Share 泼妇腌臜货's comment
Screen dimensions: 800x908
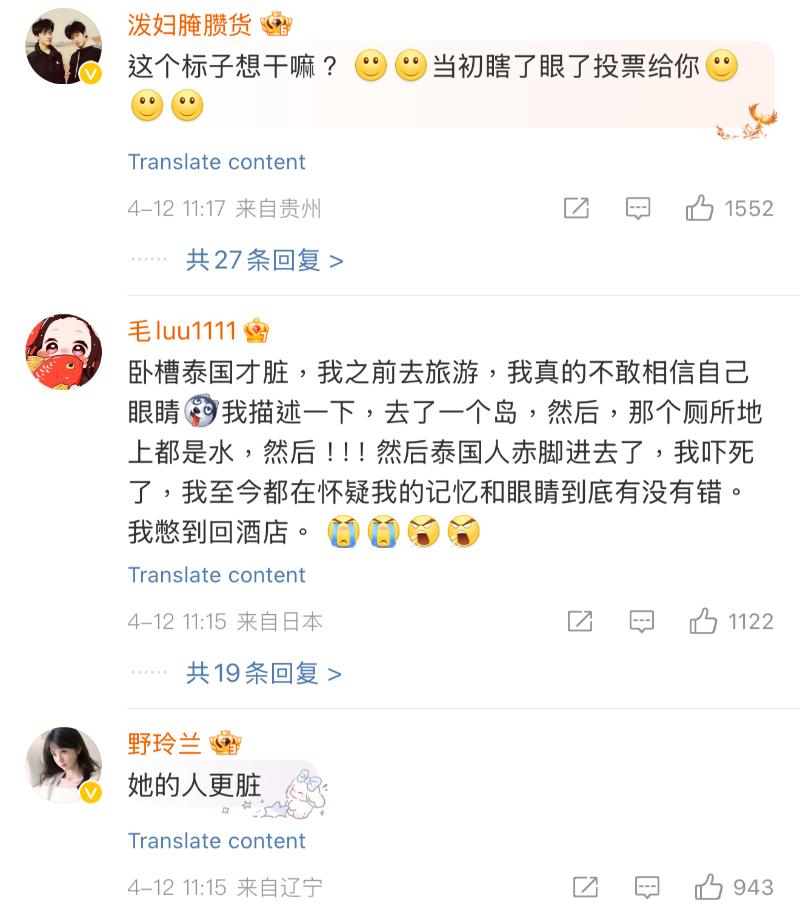click(x=576, y=208)
